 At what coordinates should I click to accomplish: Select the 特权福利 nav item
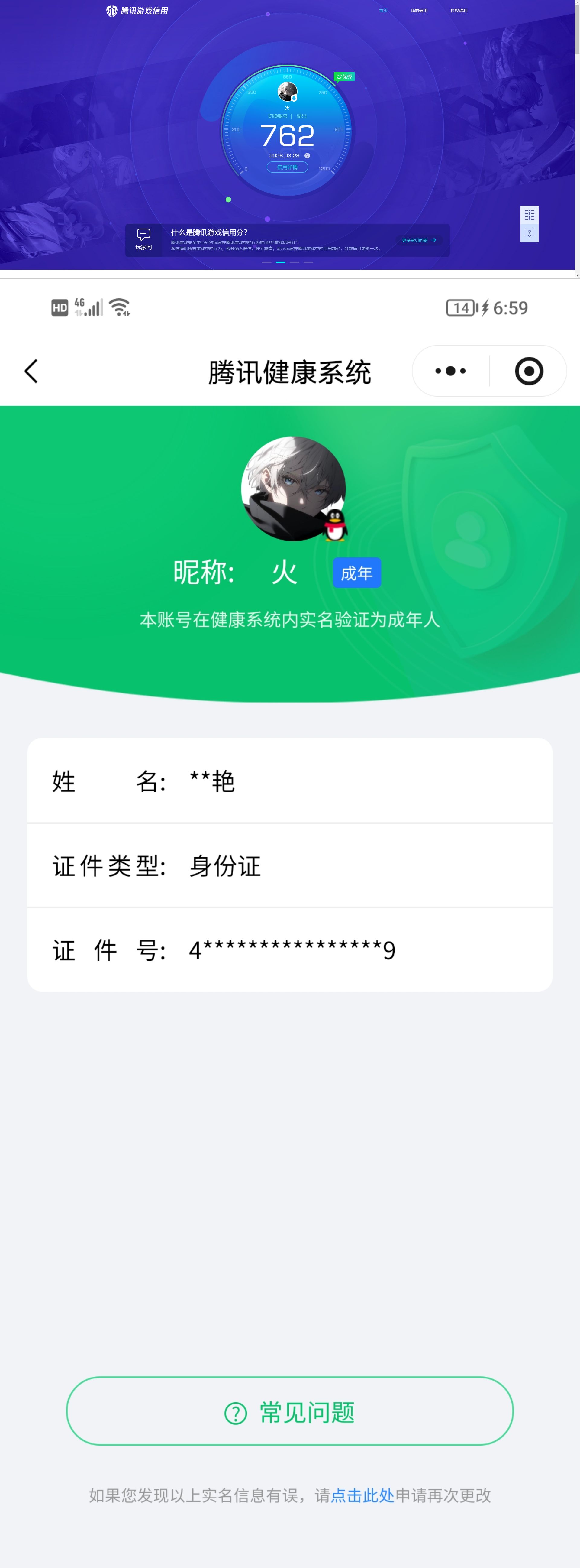[x=458, y=10]
